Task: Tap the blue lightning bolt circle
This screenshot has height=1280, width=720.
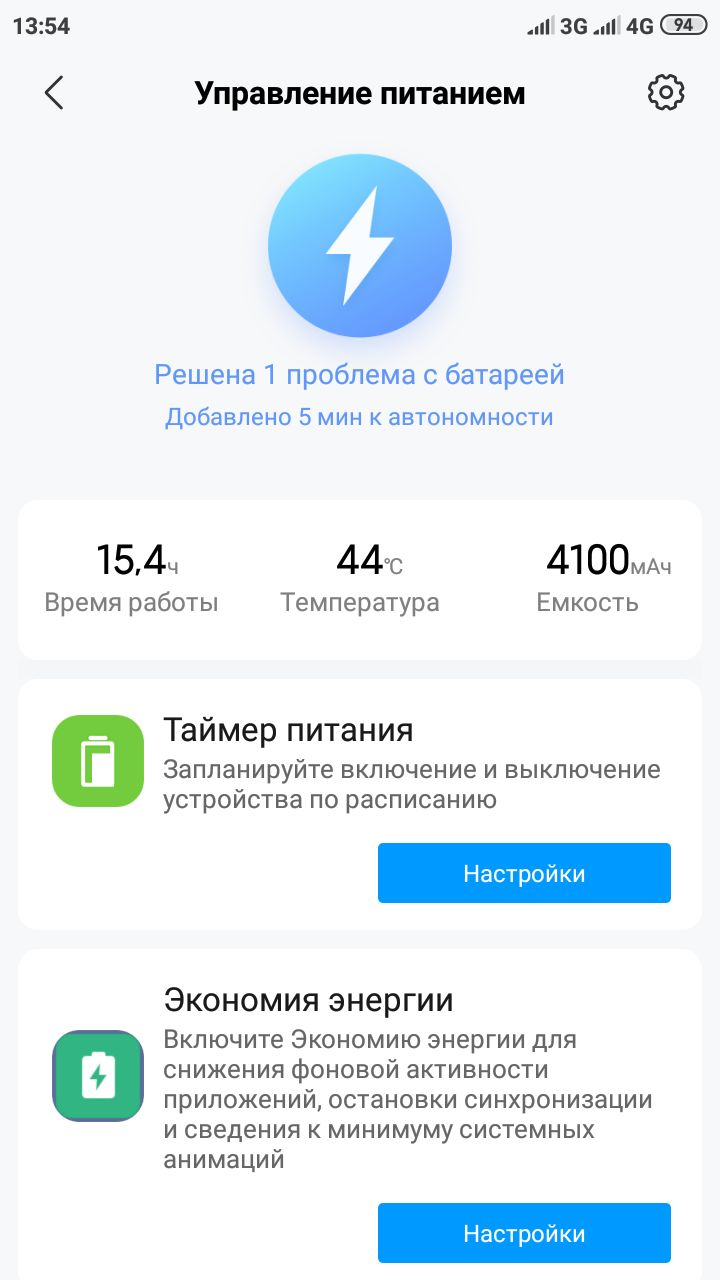Action: tap(360, 246)
